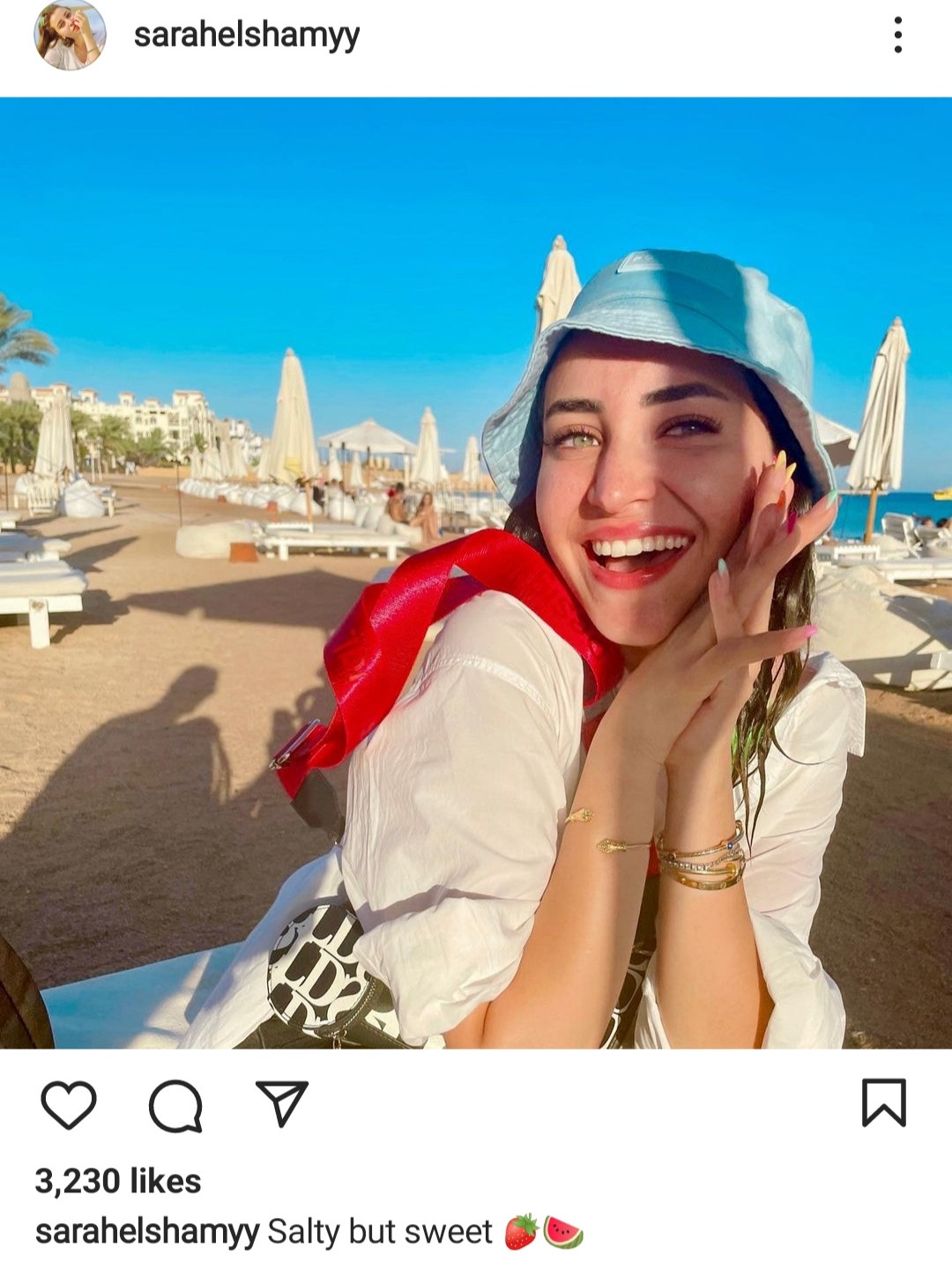
Task: Bookmark this post to saved
Action: (883, 1103)
